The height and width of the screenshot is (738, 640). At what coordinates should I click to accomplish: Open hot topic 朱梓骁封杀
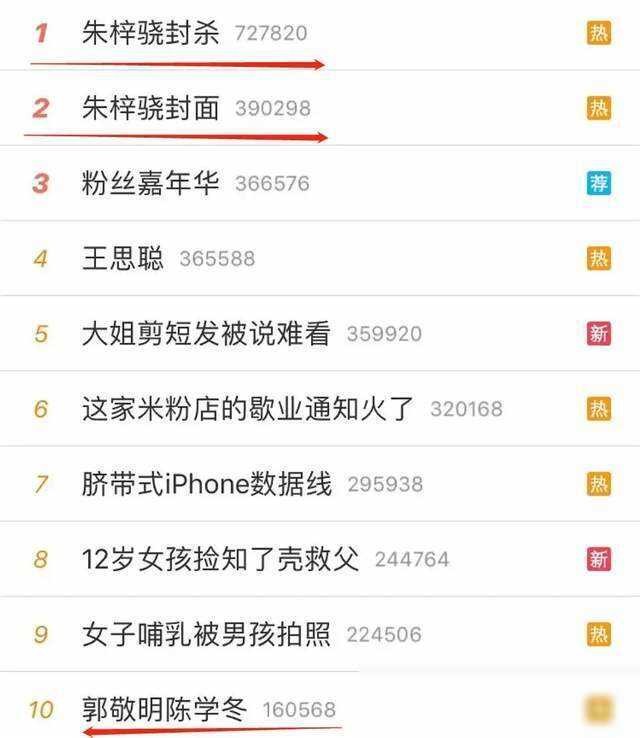(151, 33)
